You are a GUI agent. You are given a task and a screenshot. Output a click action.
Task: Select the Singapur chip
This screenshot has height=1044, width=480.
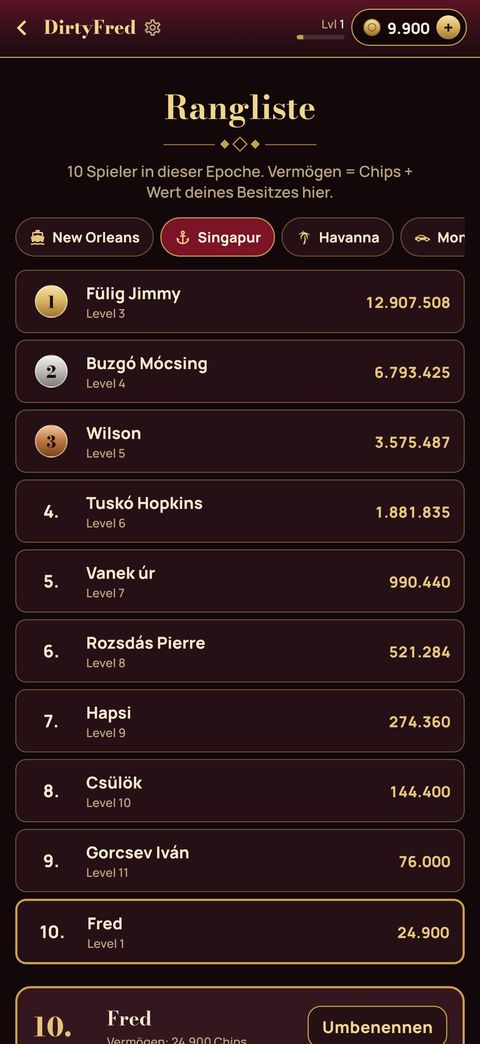[x=218, y=238]
